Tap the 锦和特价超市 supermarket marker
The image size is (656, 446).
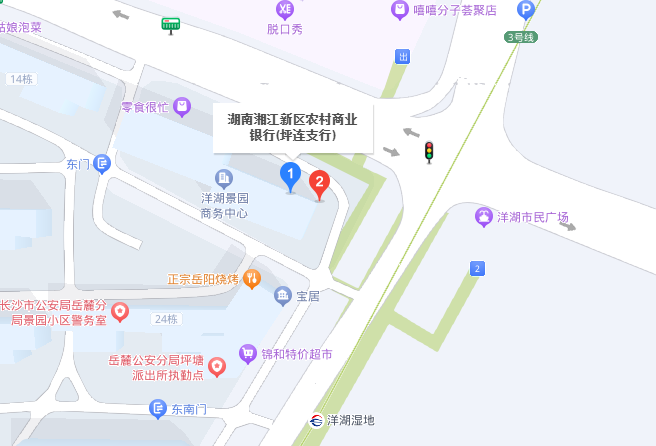point(247,353)
